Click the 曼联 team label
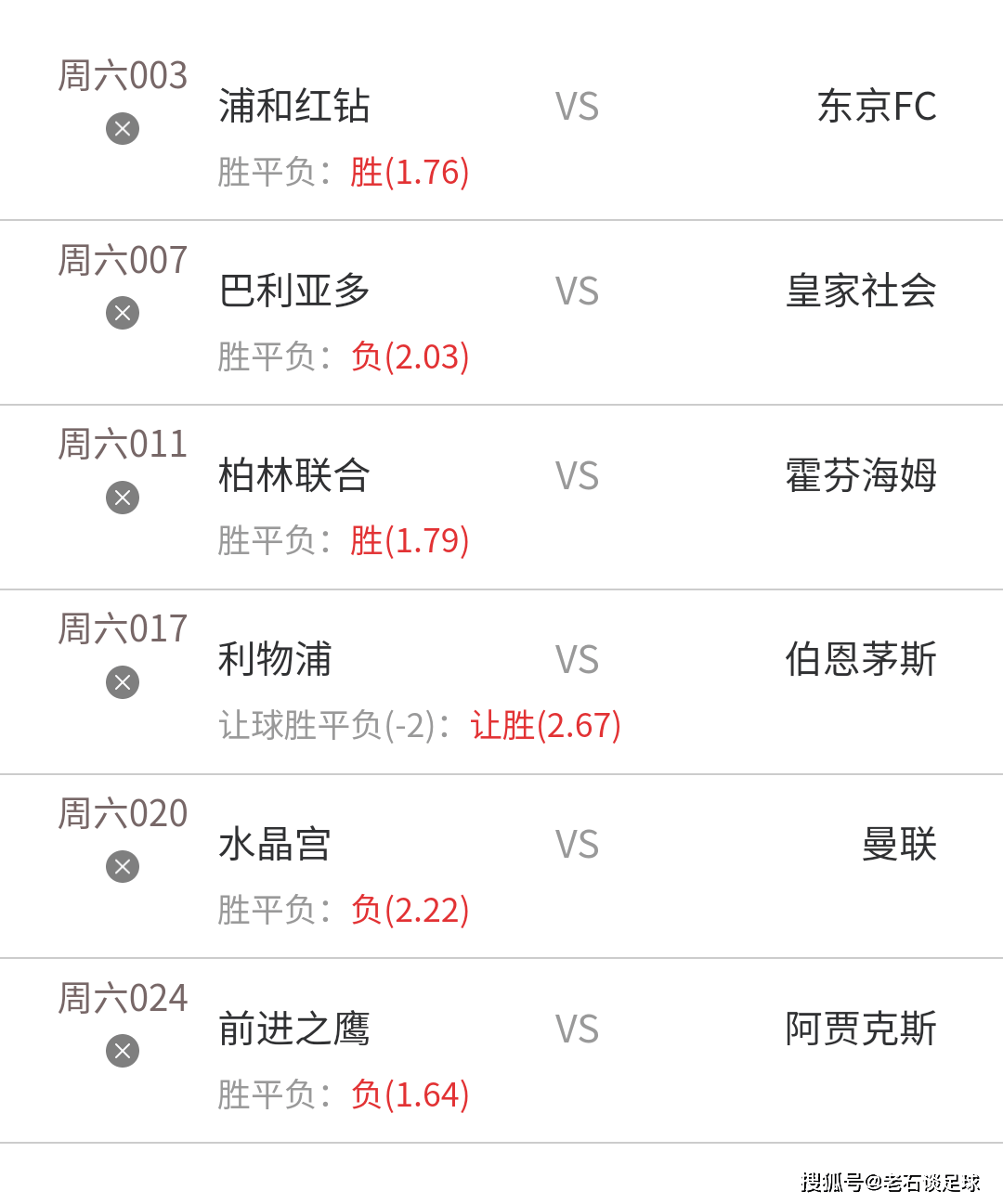 click(x=897, y=844)
